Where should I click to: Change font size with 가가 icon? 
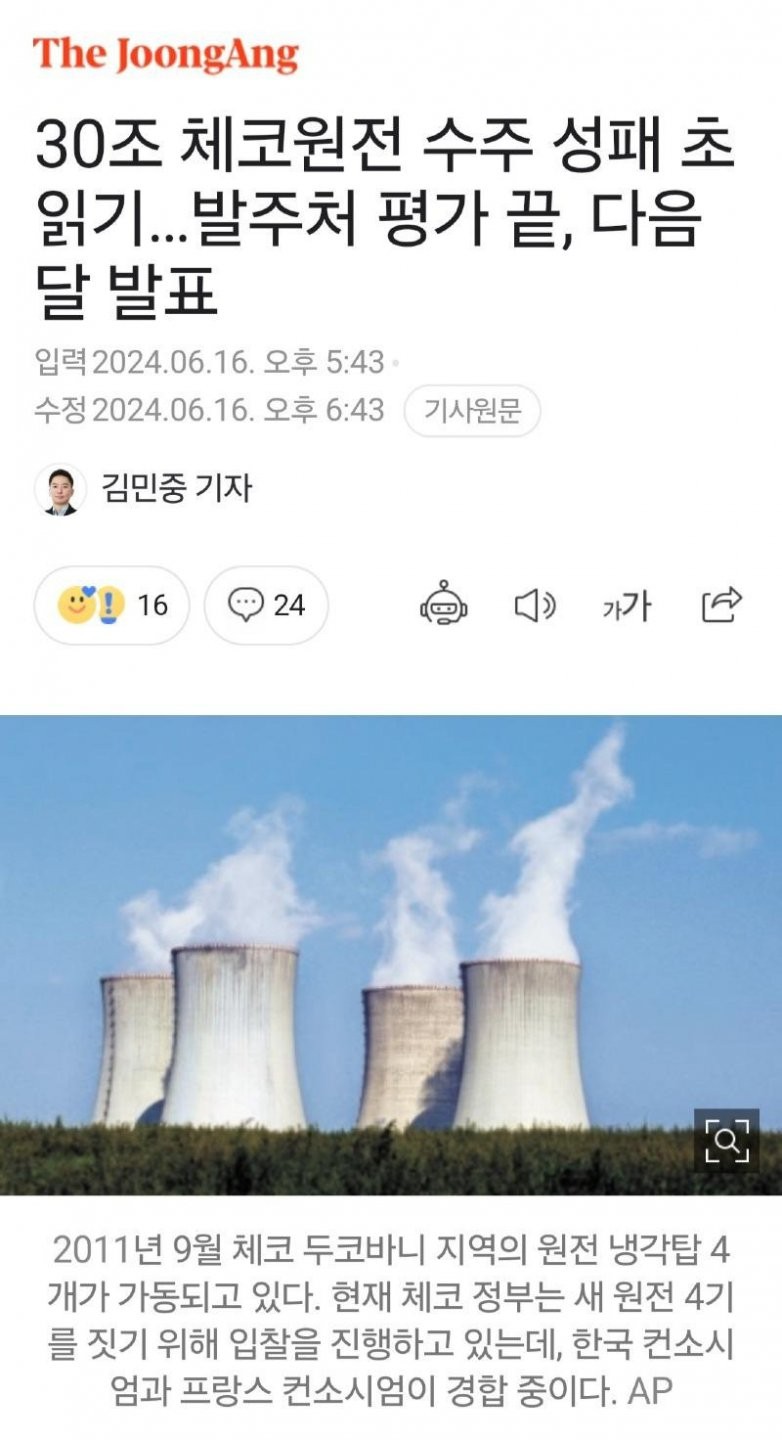(x=627, y=605)
